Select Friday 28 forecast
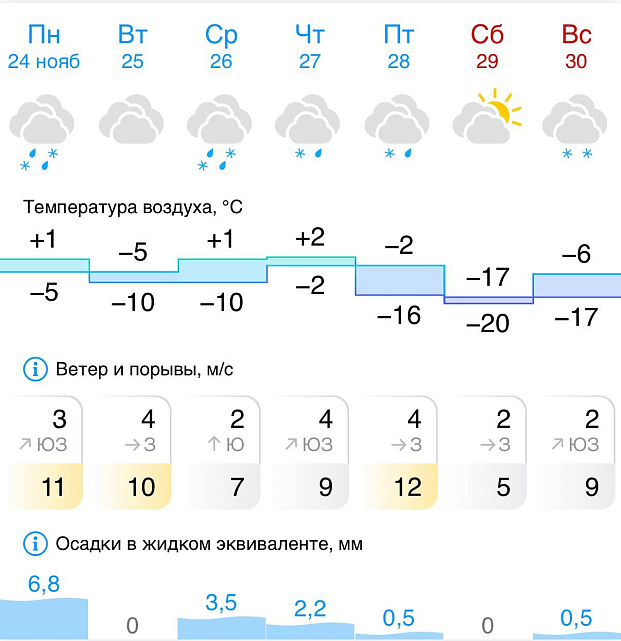 click(398, 47)
